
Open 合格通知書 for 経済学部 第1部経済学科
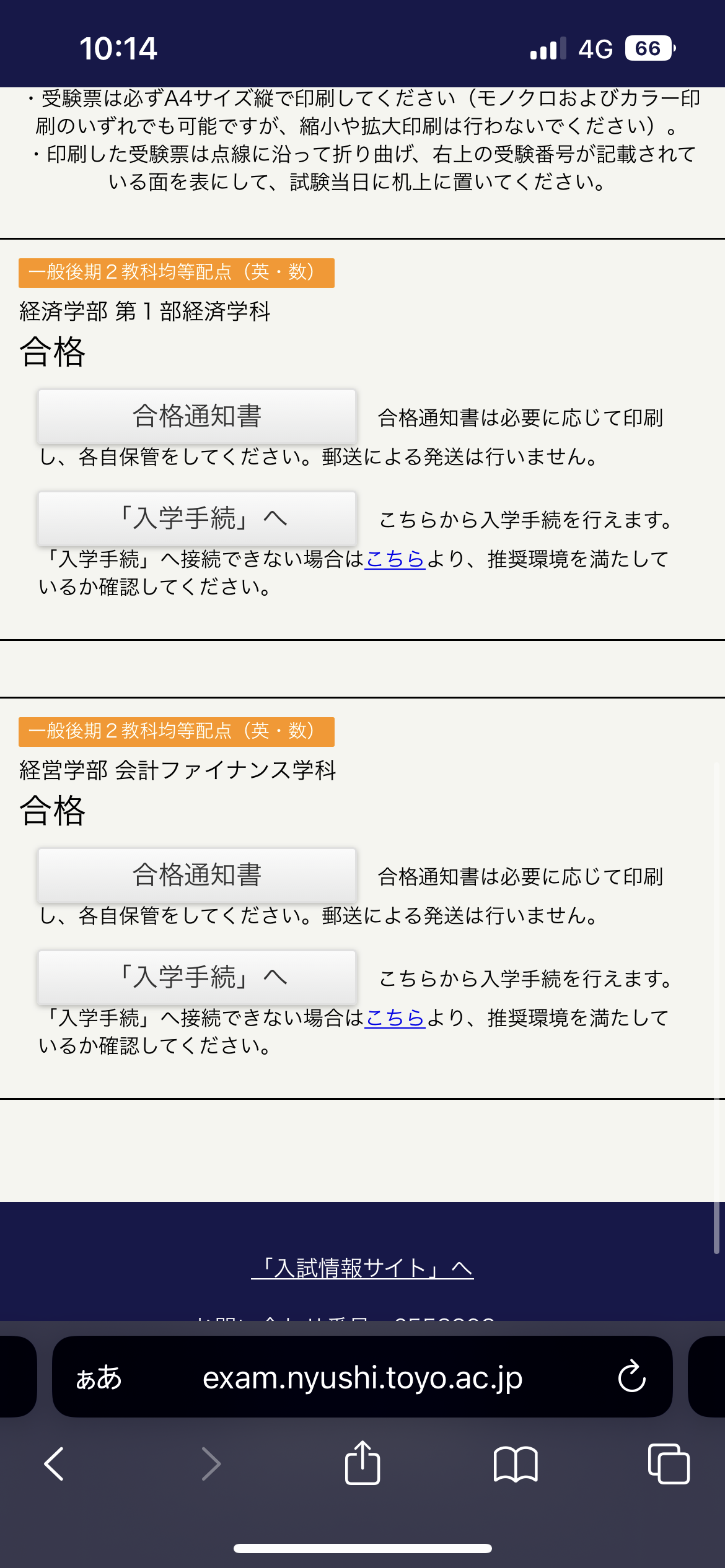pyautogui.click(x=197, y=416)
